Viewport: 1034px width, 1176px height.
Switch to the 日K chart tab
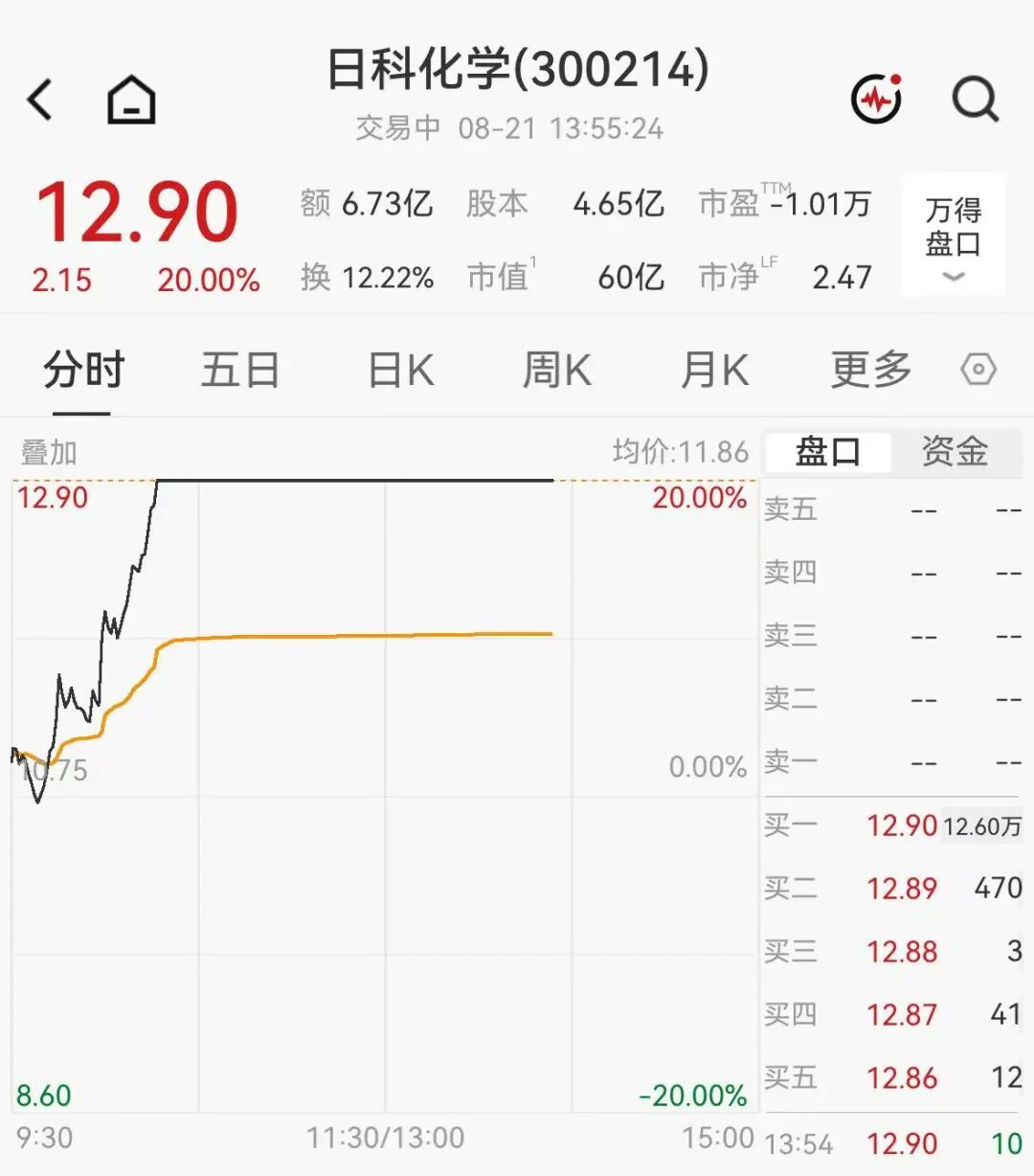click(x=402, y=371)
